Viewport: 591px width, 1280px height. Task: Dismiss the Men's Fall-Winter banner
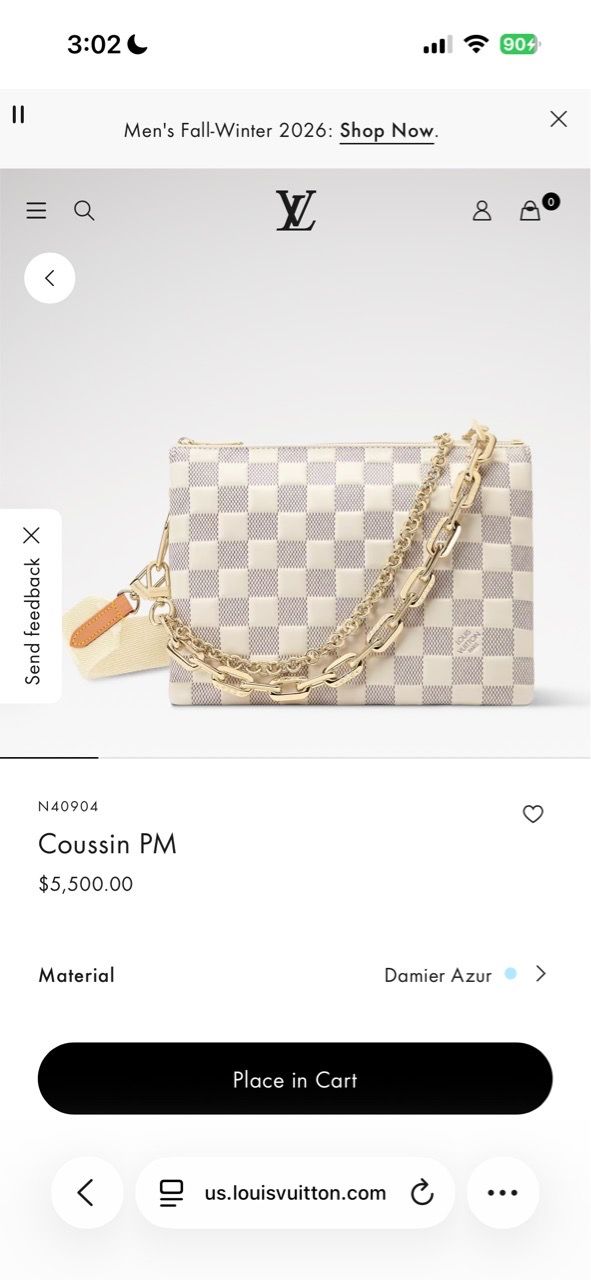point(558,119)
